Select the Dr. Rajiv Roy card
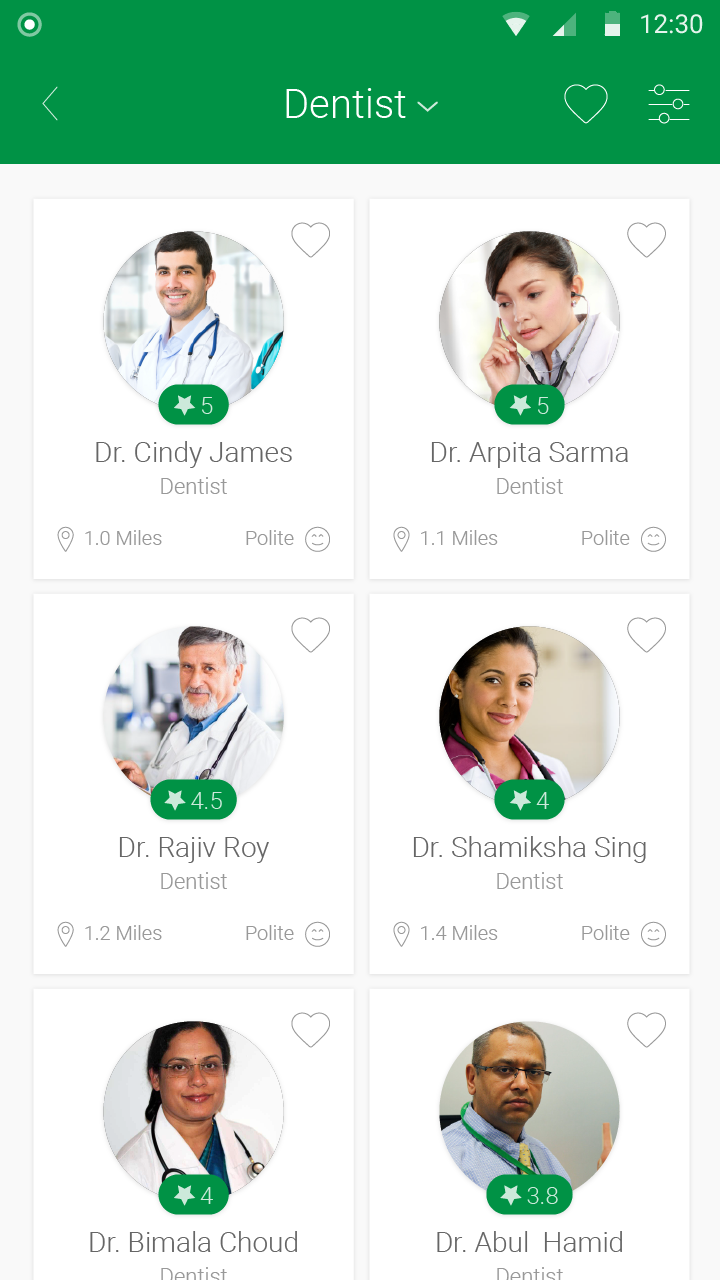This screenshot has height=1280, width=720. pos(193,847)
